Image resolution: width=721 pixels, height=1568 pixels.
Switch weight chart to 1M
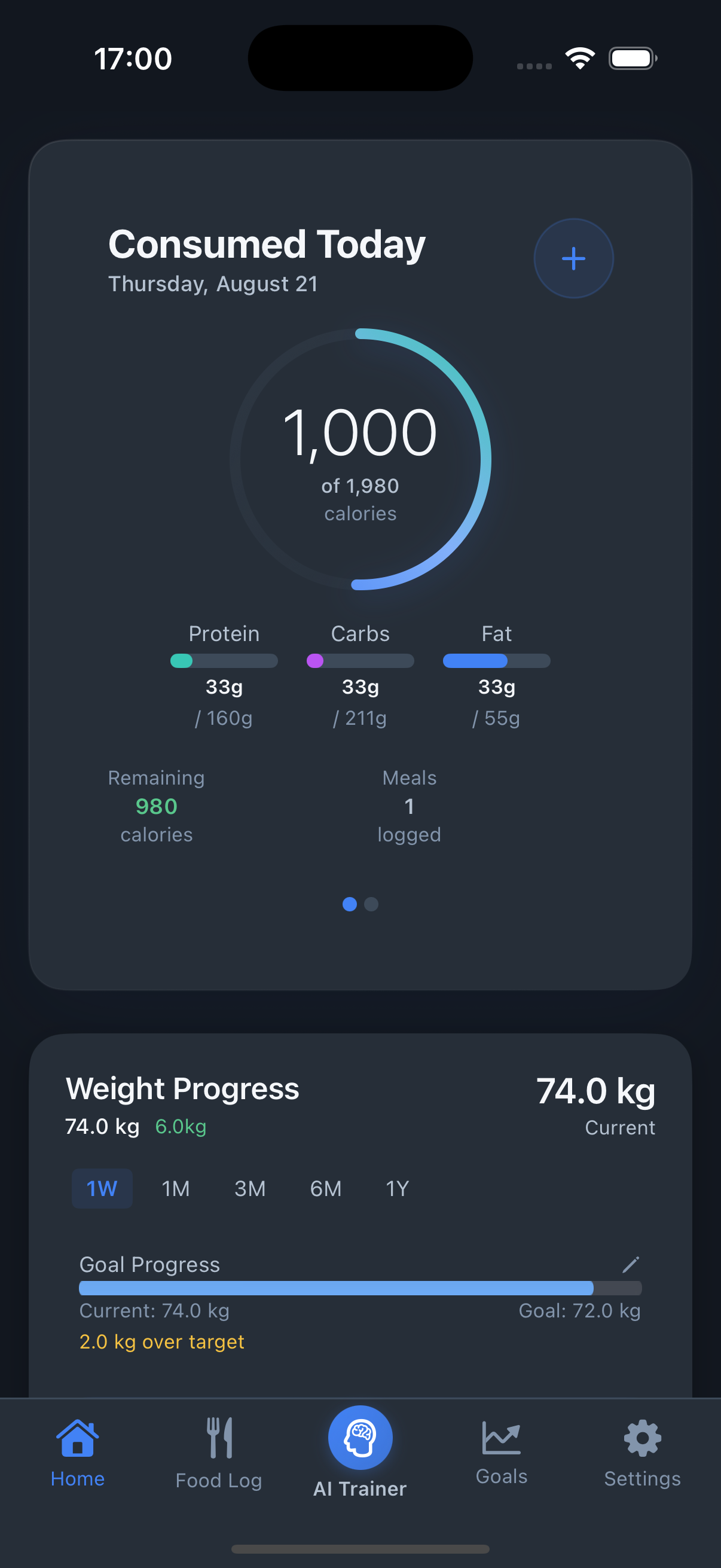point(176,1188)
